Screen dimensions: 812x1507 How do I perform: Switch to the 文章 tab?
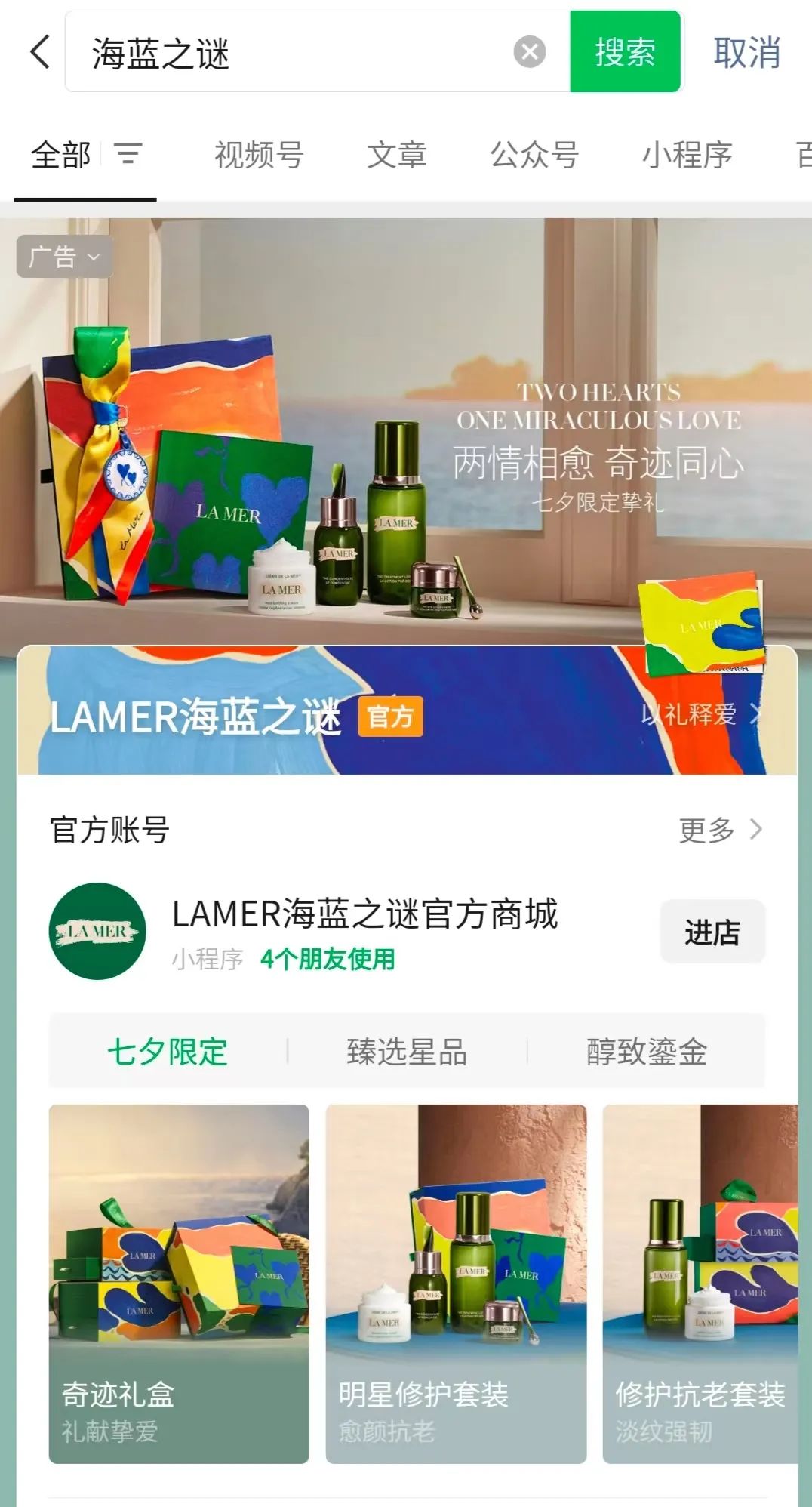[x=397, y=155]
